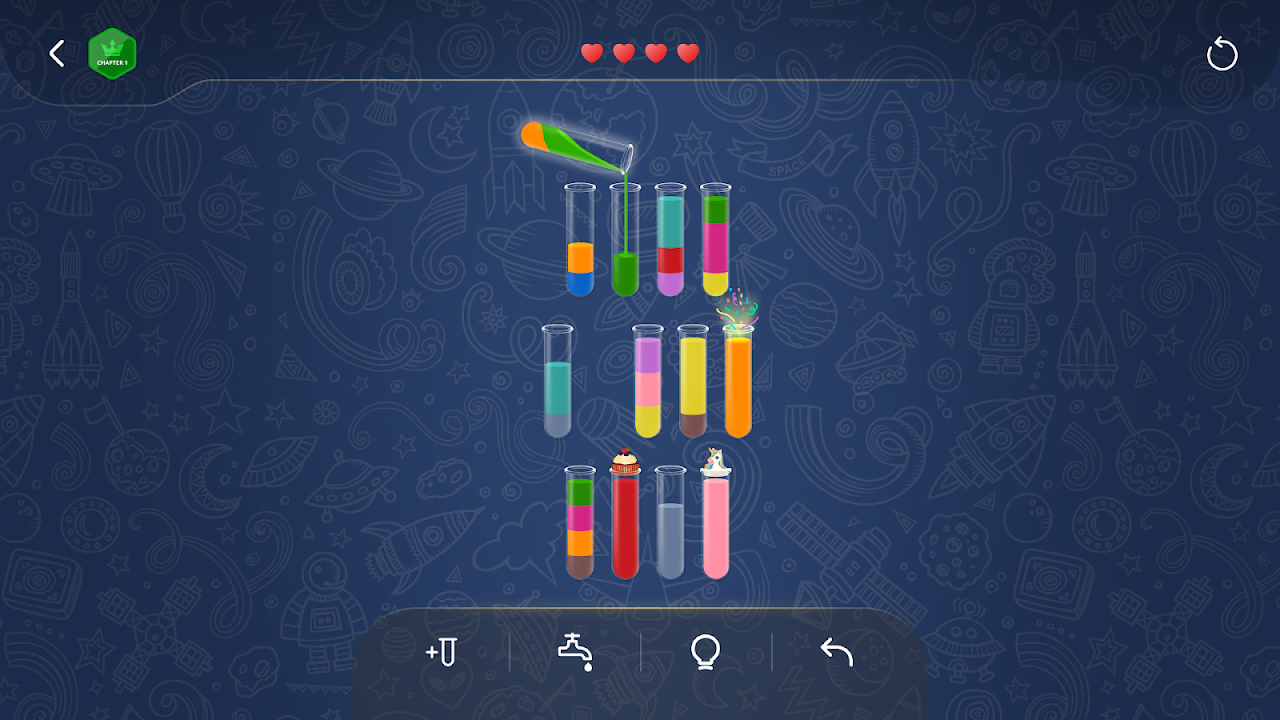Select the yellow tube with brown bottom

693,384
